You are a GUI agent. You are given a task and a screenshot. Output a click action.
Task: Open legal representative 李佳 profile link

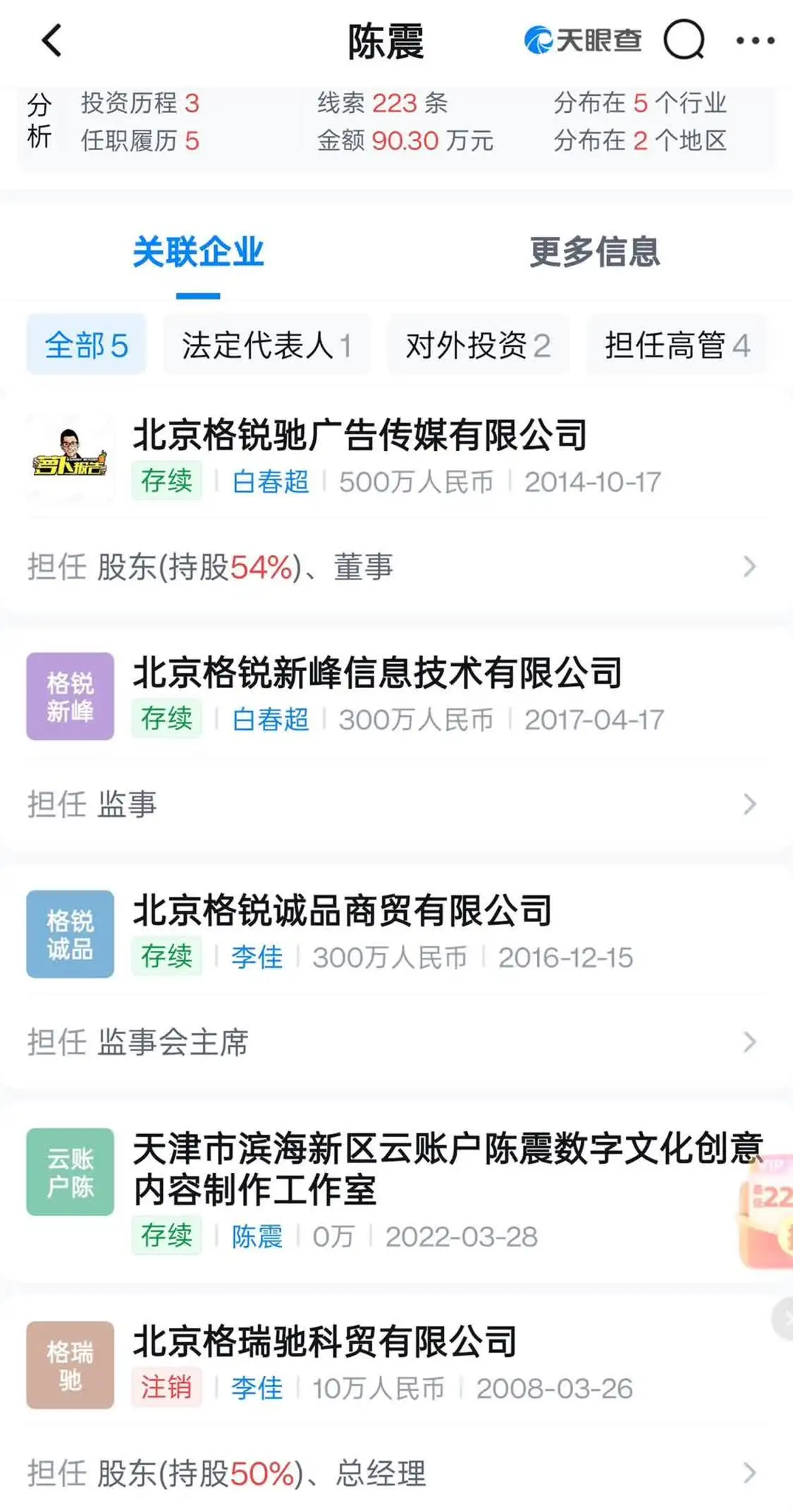257,957
